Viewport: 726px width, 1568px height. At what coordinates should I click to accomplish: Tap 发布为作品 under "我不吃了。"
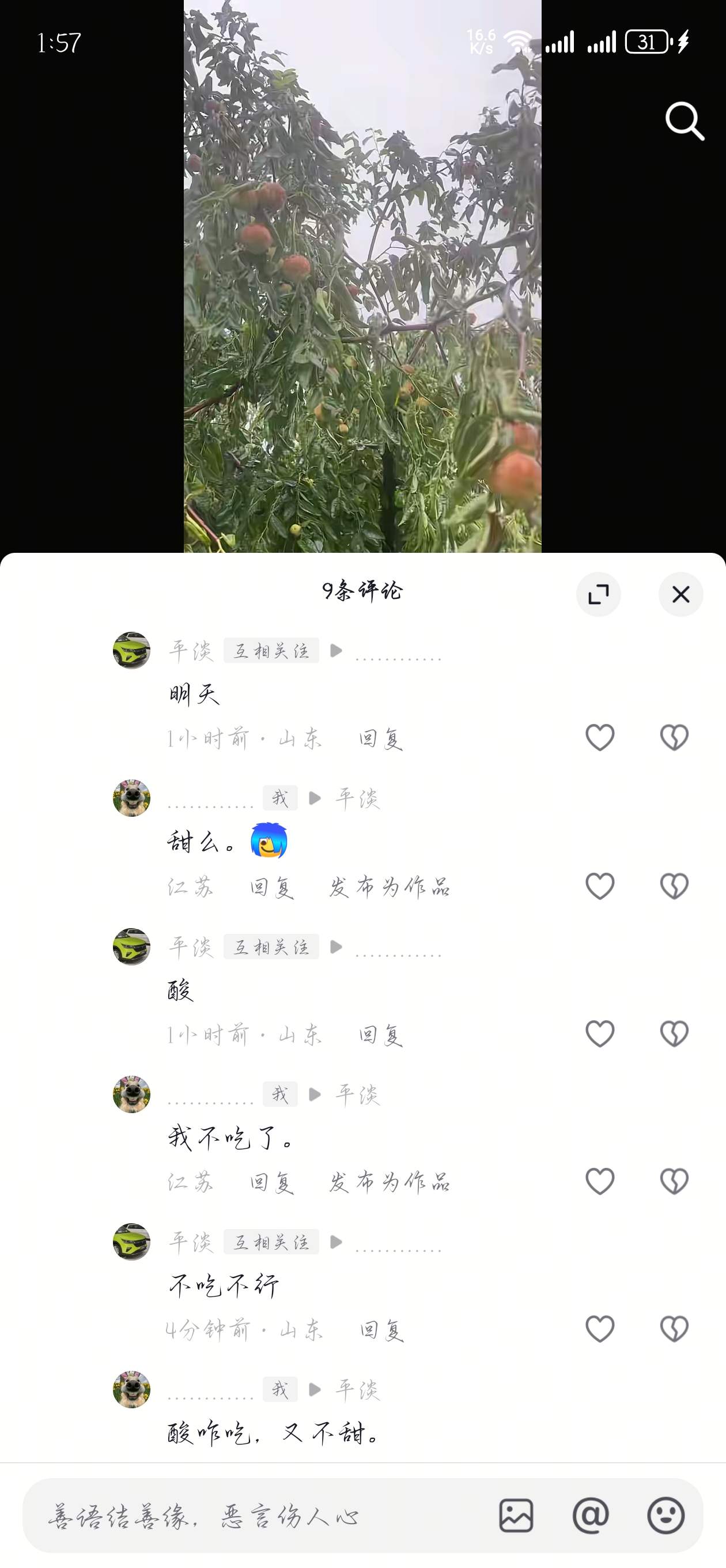(390, 1182)
